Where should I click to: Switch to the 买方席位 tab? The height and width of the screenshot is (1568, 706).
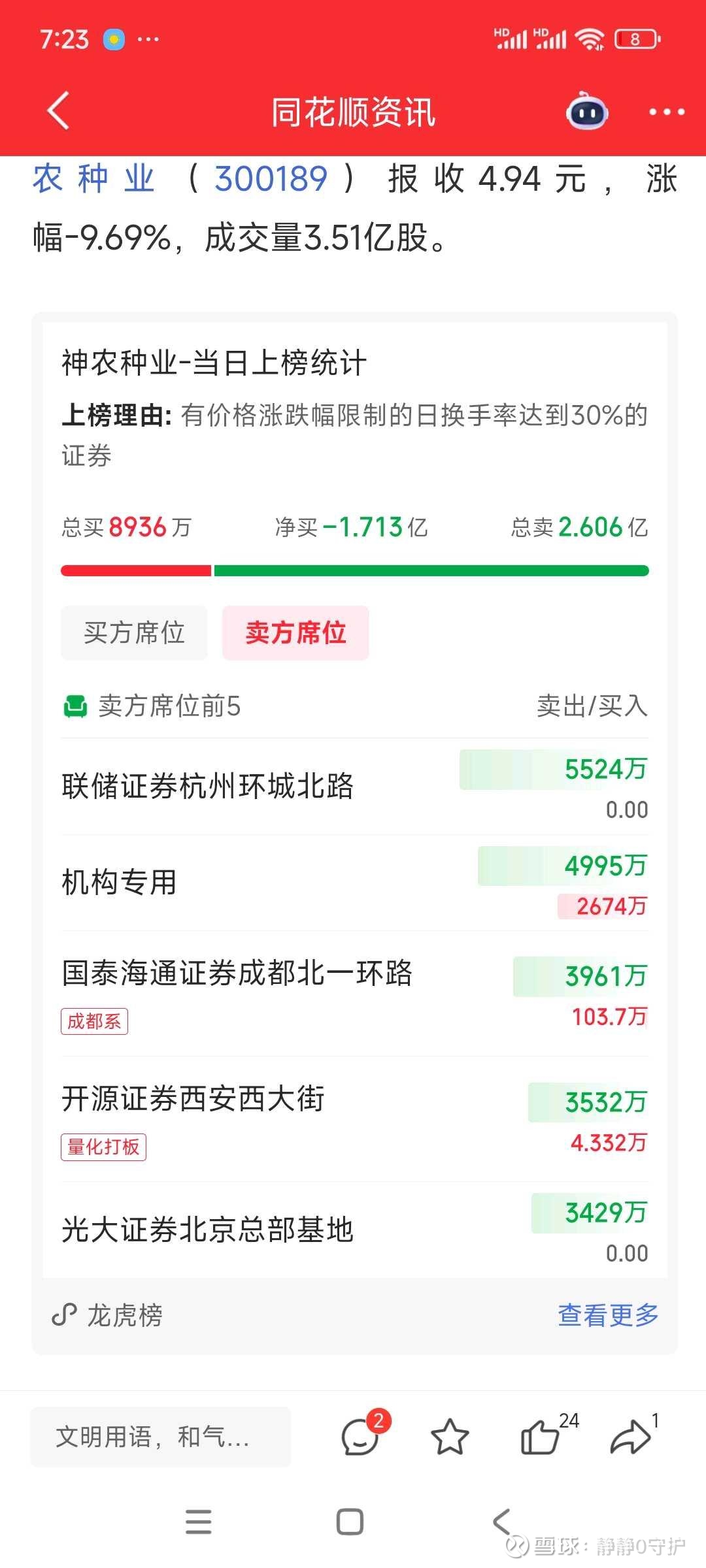[134, 632]
